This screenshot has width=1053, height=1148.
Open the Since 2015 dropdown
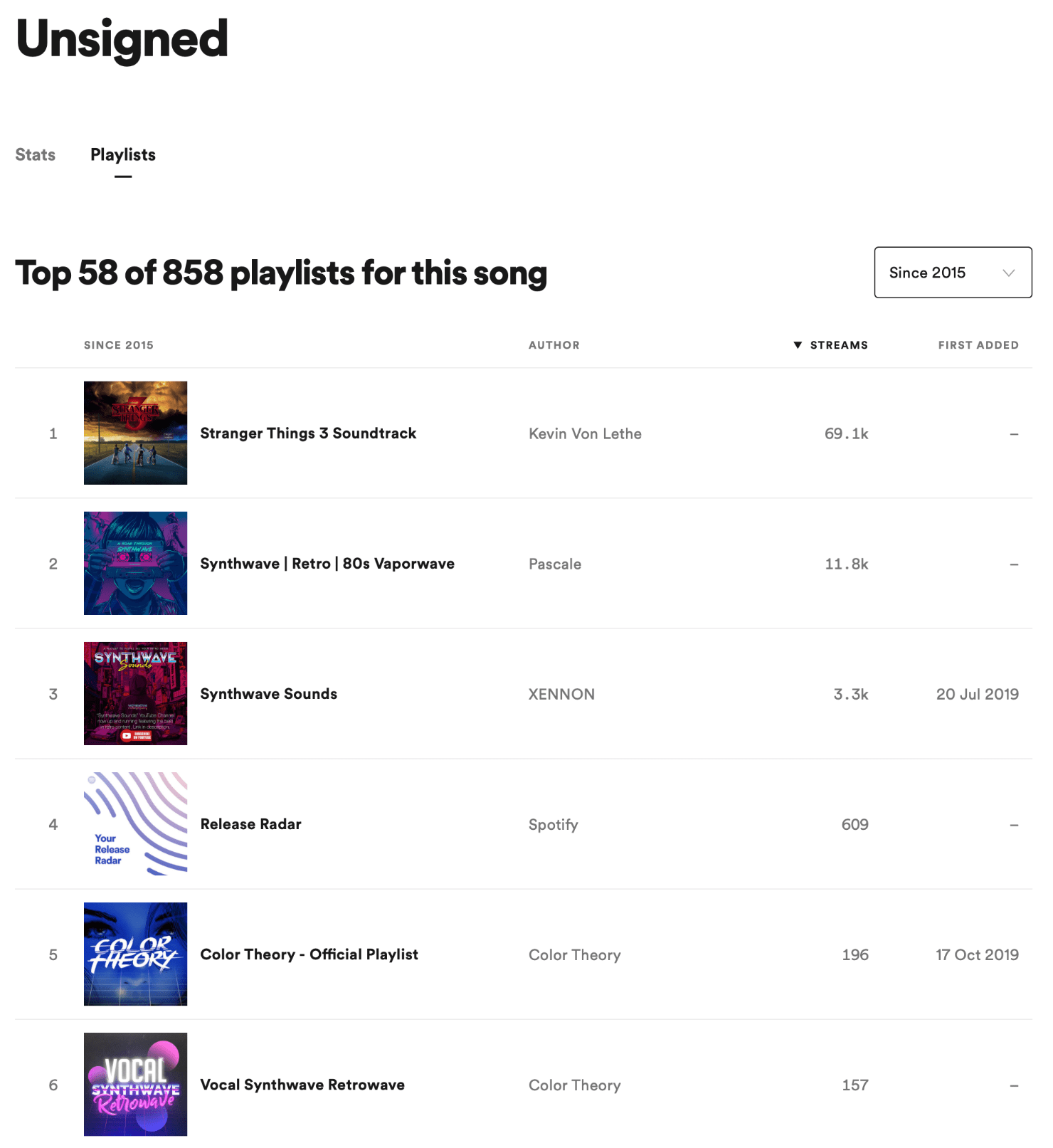[952, 273]
